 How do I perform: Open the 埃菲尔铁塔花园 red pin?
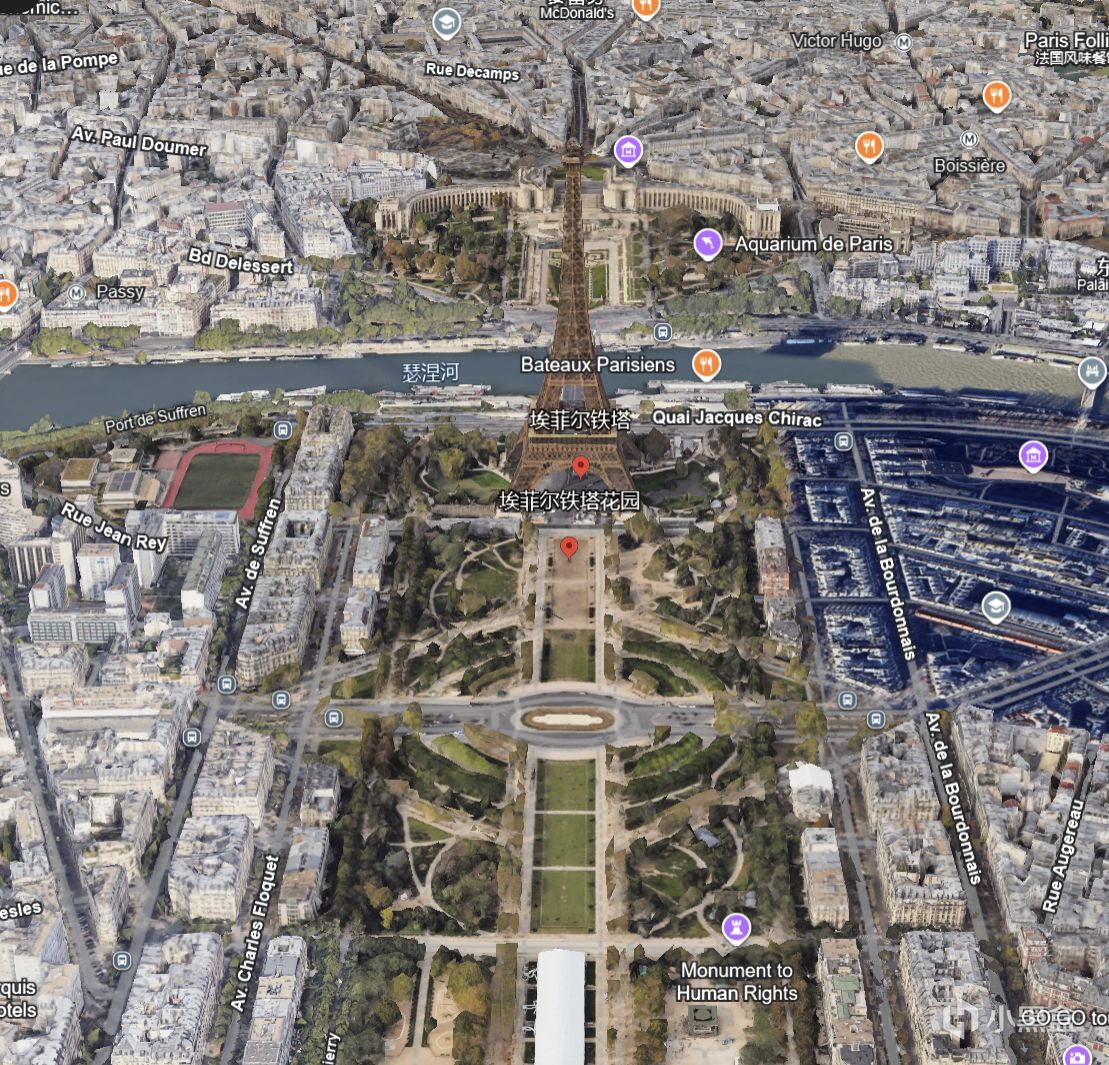click(569, 547)
